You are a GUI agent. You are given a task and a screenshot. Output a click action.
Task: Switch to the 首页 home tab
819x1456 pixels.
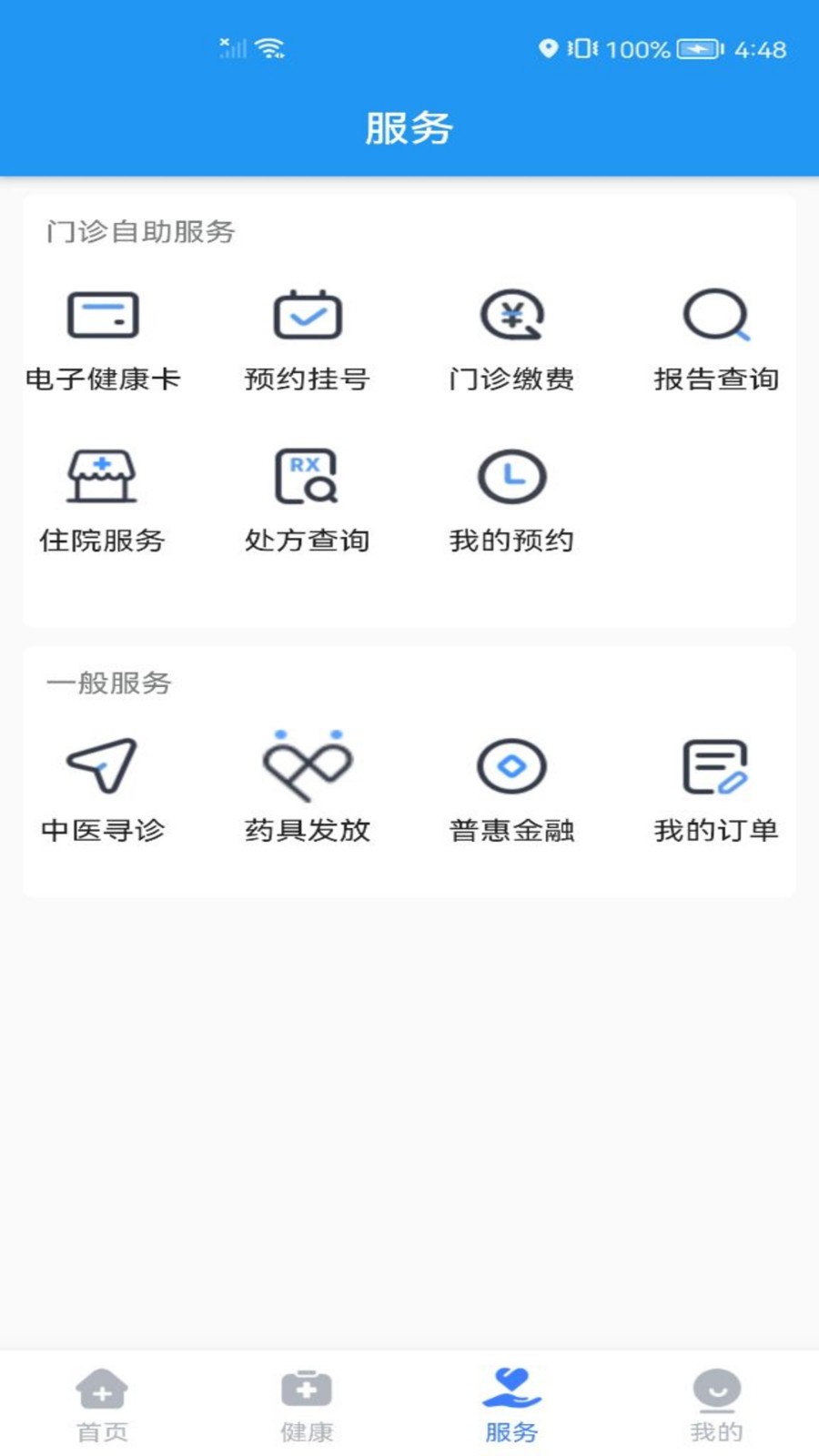pyautogui.click(x=102, y=1401)
